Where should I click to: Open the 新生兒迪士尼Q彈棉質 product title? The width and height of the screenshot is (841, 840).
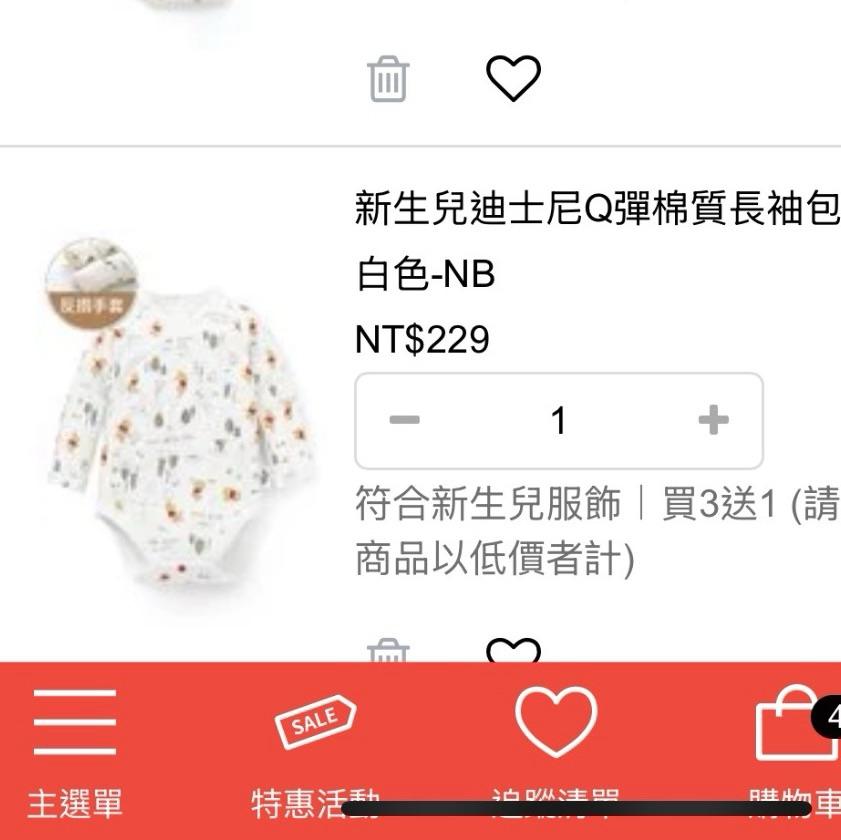coord(597,209)
